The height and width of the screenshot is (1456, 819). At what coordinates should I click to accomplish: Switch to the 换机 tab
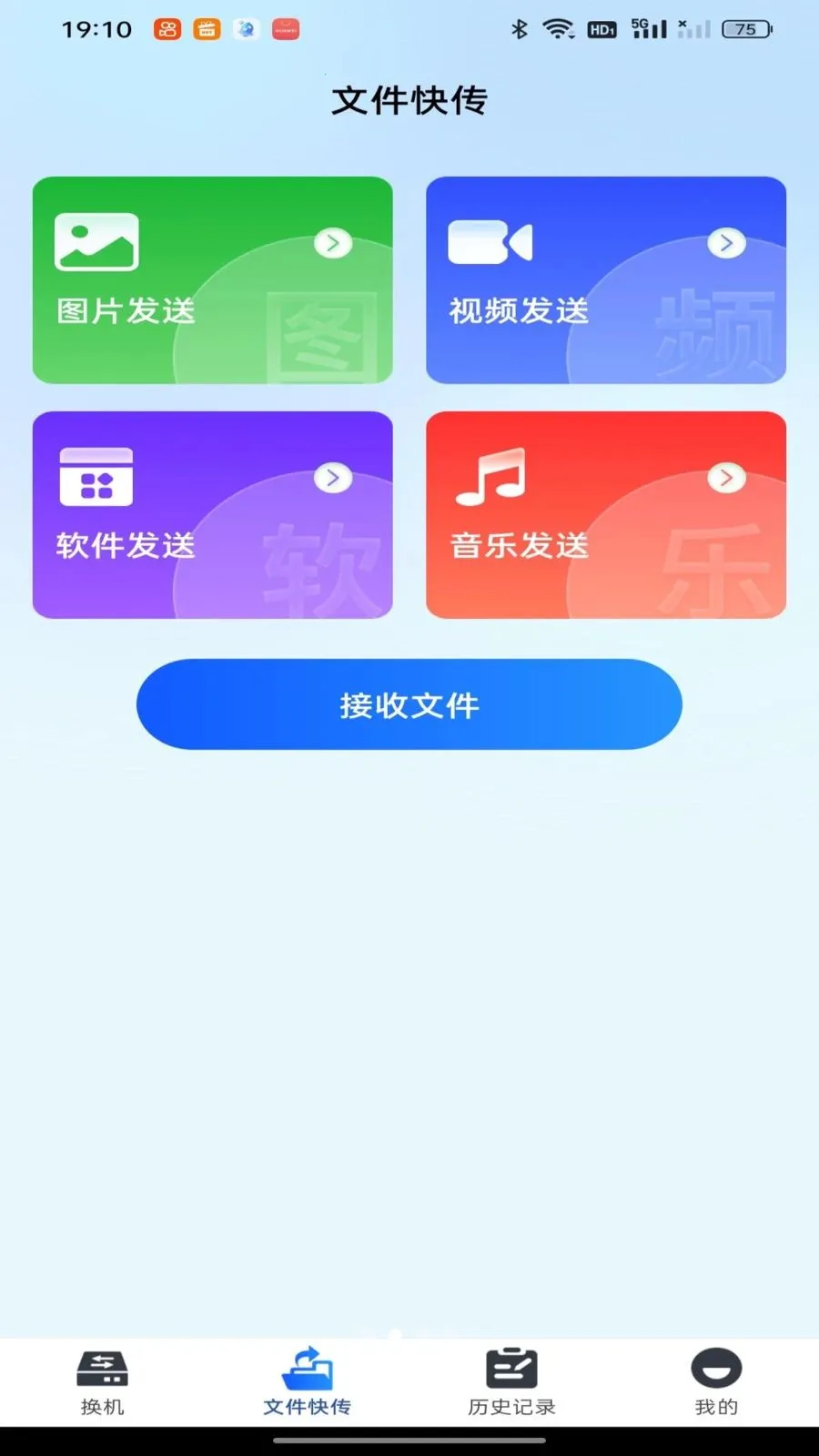click(x=101, y=1383)
